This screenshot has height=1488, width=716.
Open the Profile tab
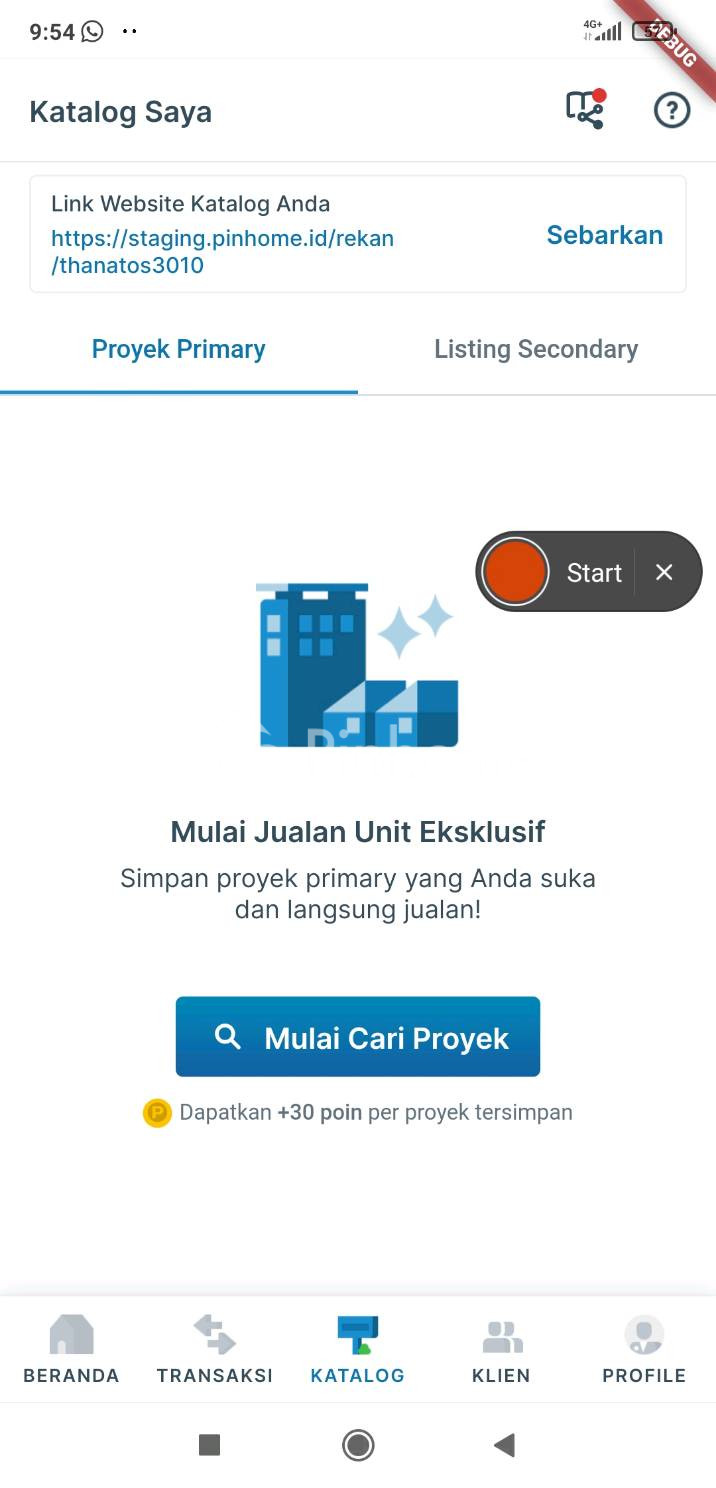coord(644,1350)
